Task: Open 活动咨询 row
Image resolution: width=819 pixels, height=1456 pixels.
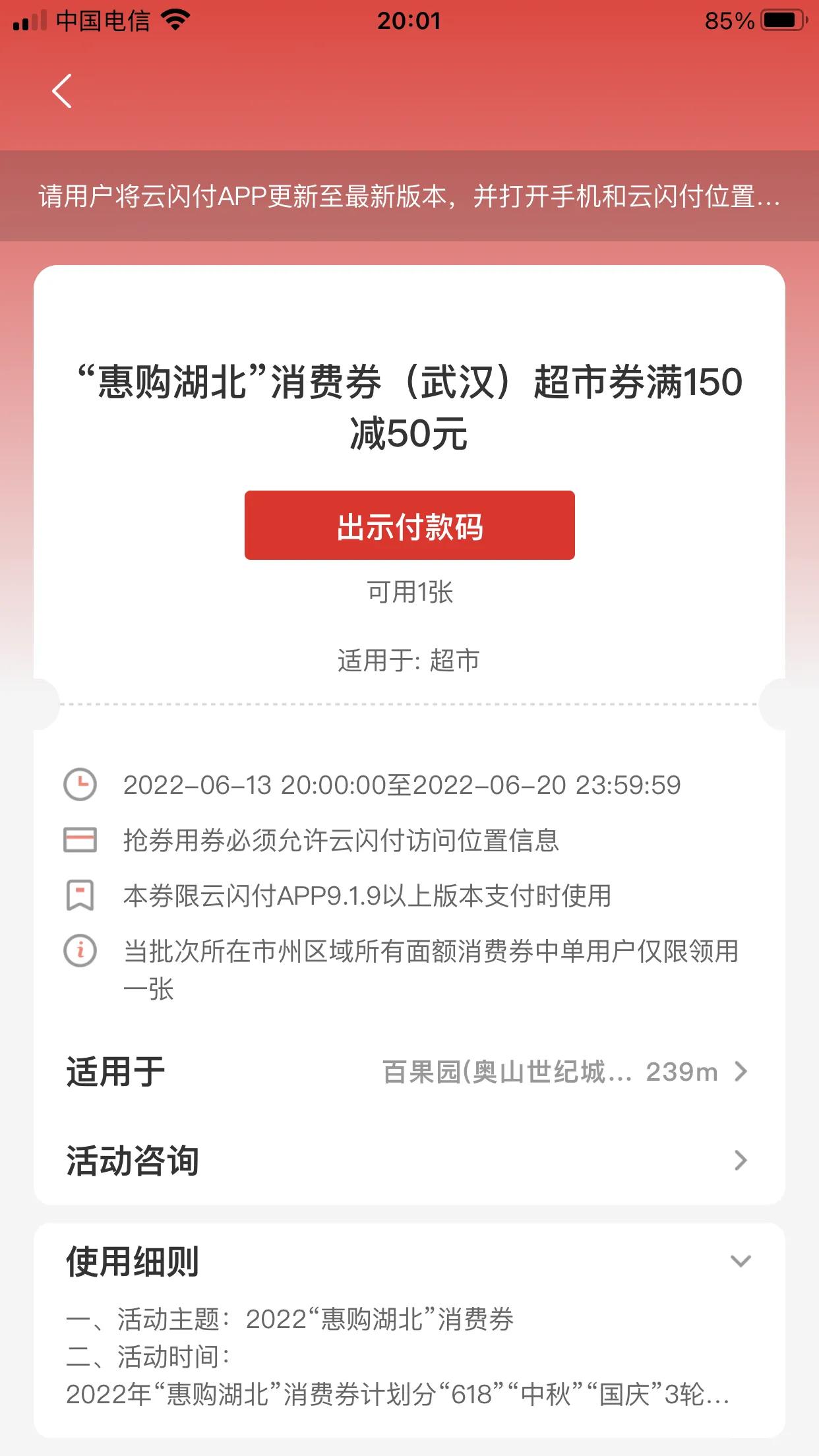Action: coord(409,1161)
